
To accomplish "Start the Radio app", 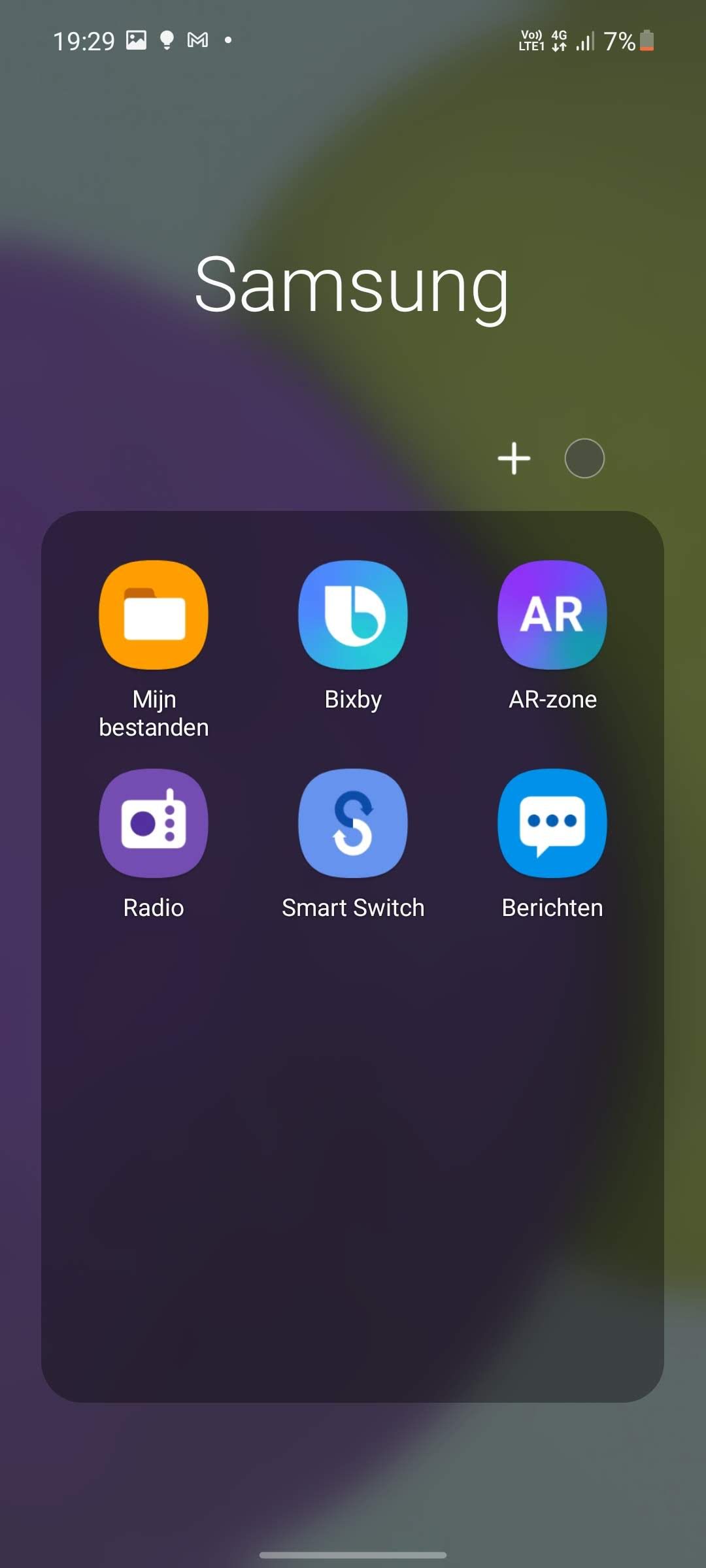I will [x=154, y=823].
